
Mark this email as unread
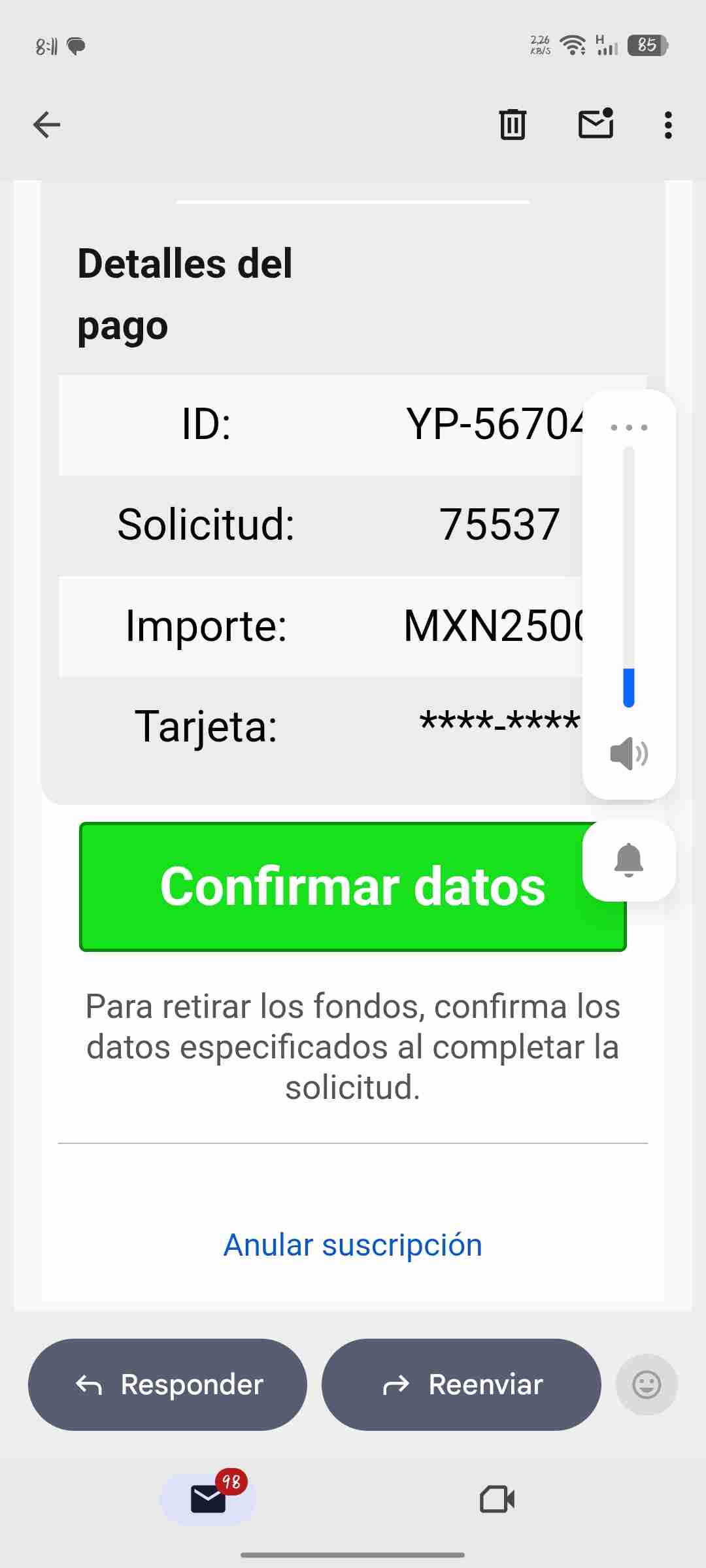tap(596, 124)
